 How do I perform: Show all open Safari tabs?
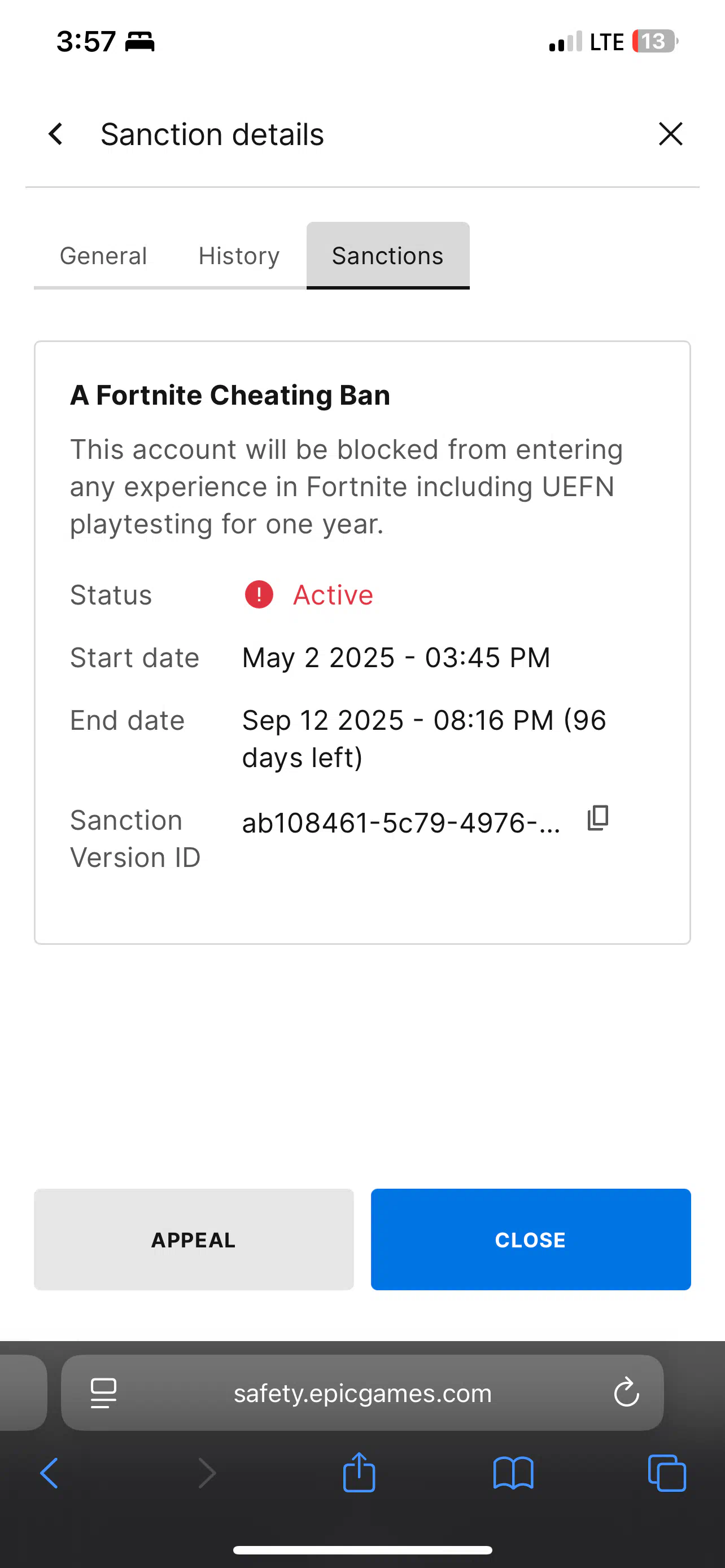667,1473
